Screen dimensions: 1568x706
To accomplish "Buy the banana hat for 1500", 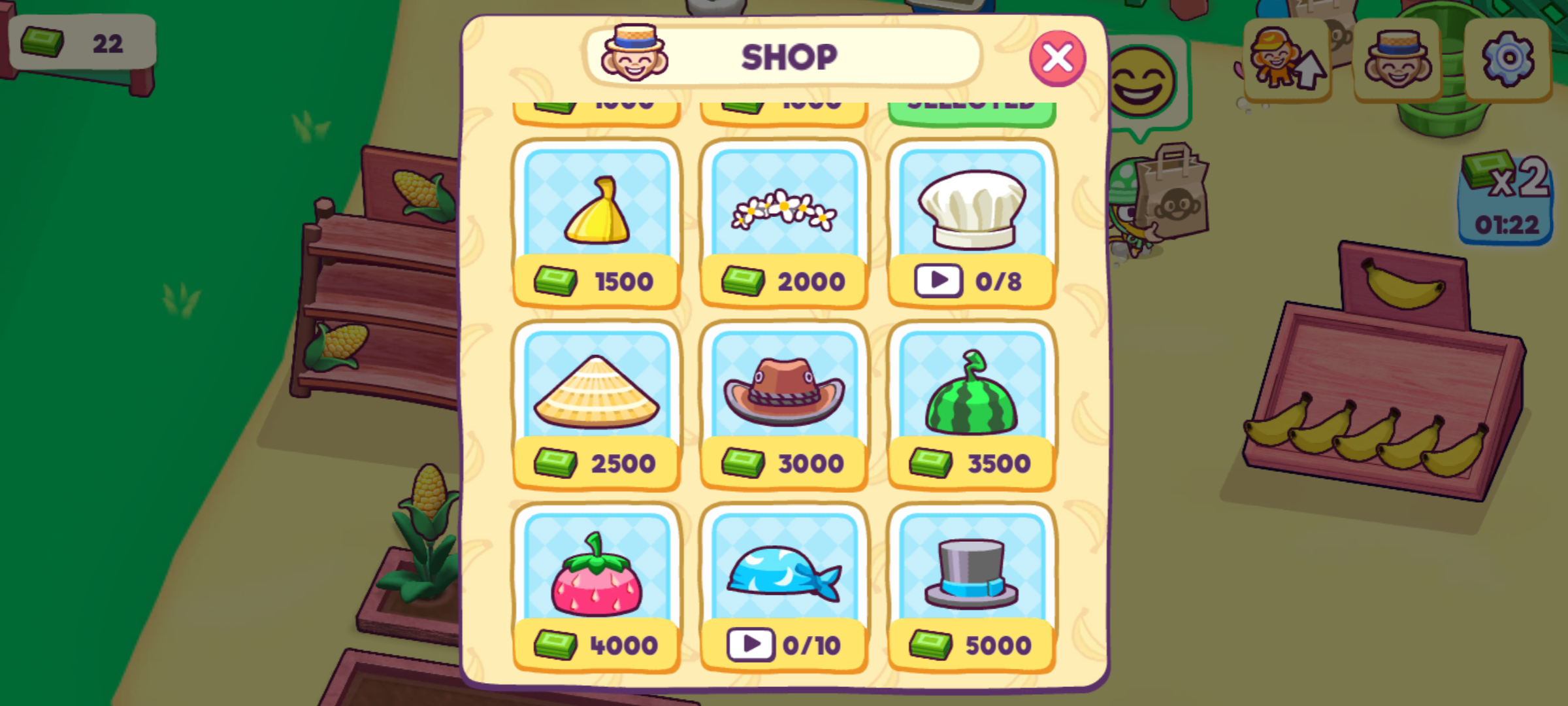I will pos(596,281).
